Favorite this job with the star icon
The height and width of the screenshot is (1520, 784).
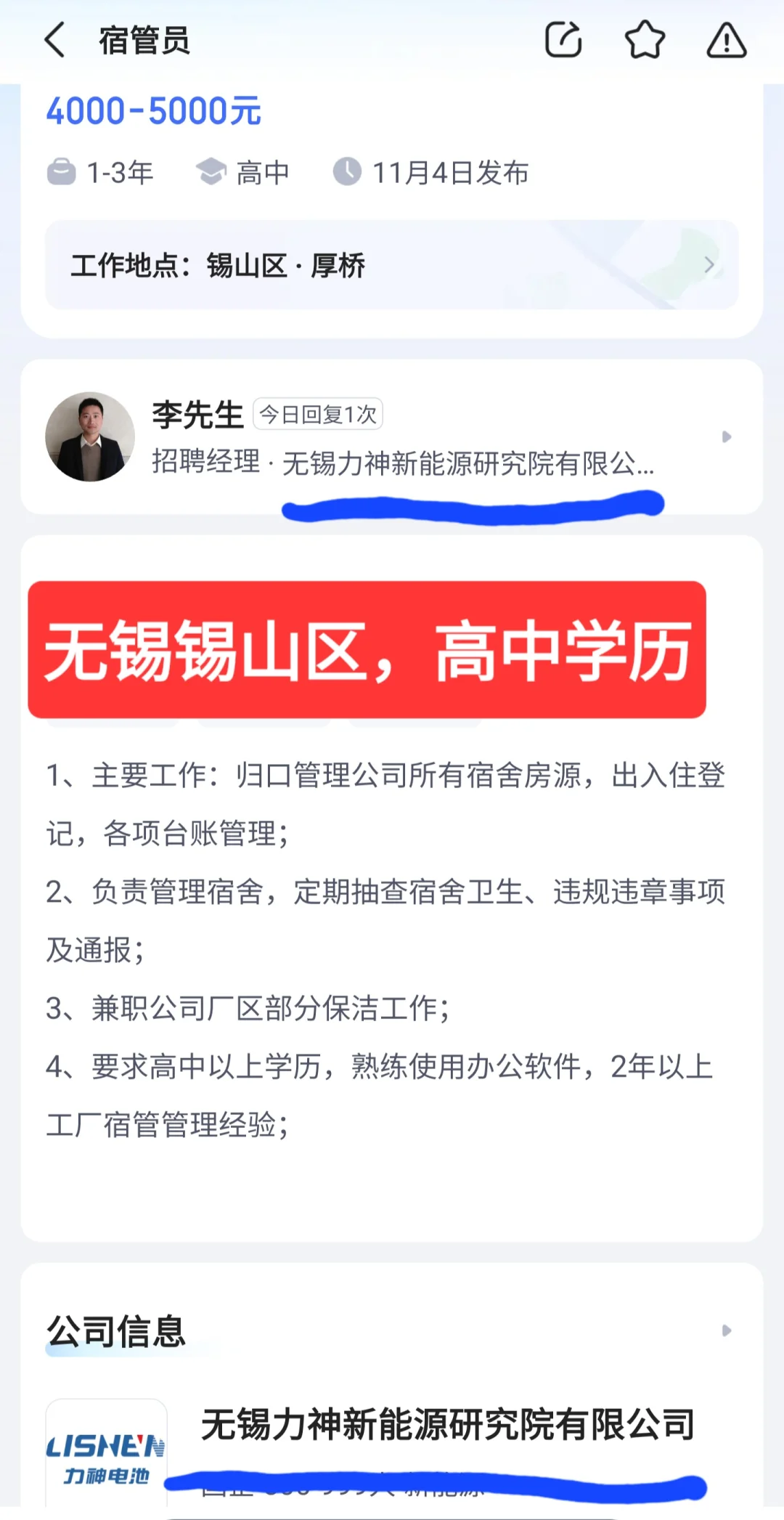tap(645, 39)
